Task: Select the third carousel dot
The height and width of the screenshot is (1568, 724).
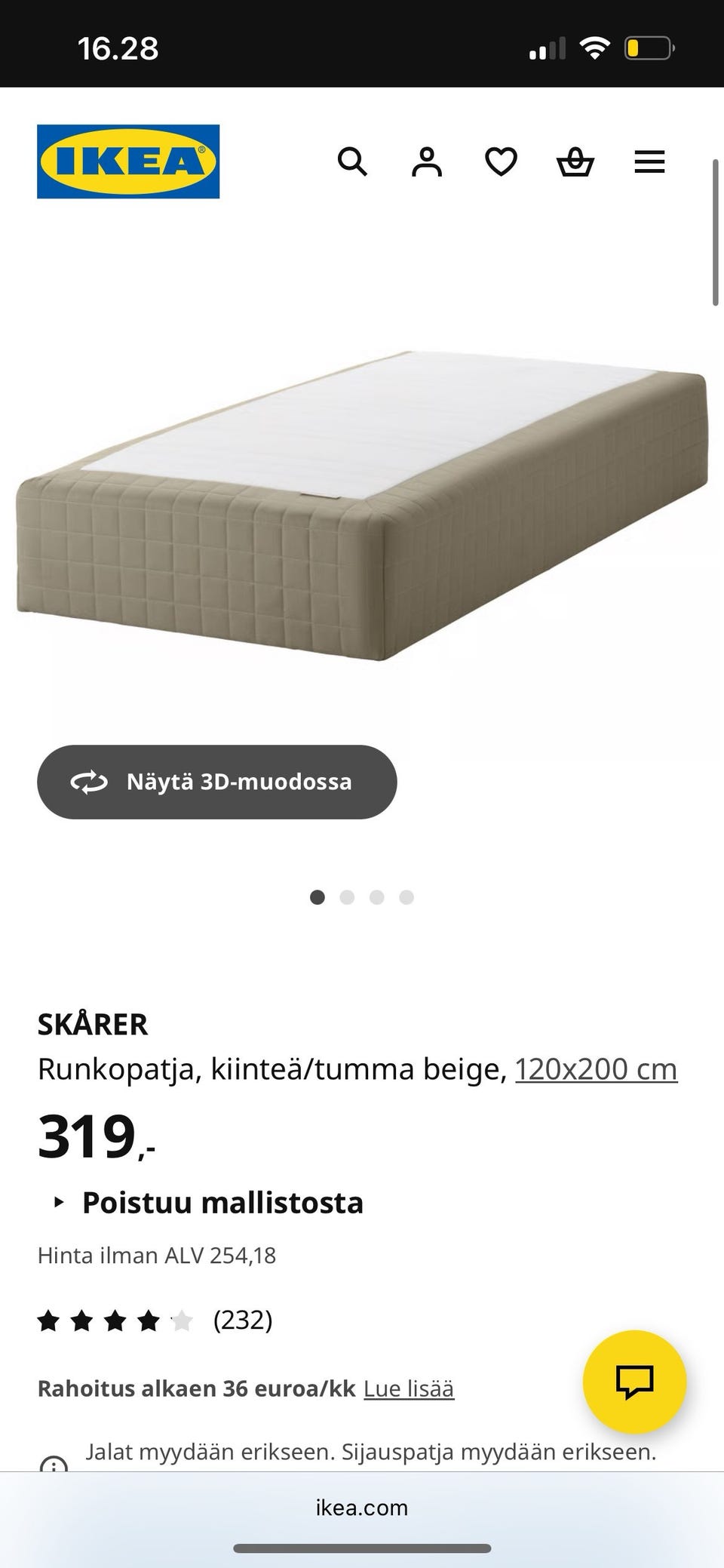Action: 377,897
